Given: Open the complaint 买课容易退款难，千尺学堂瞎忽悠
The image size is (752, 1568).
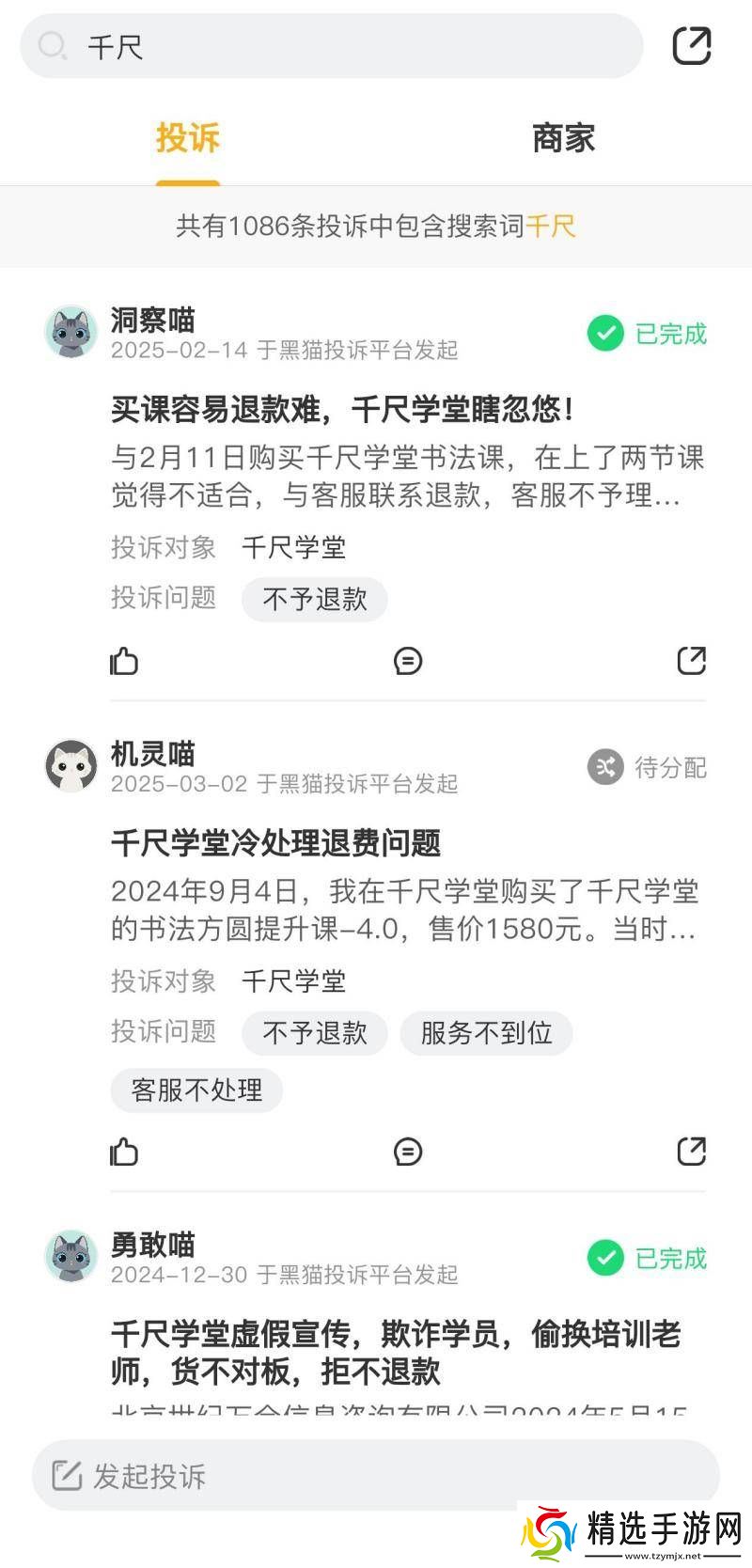Looking at the screenshot, I should 343,410.
